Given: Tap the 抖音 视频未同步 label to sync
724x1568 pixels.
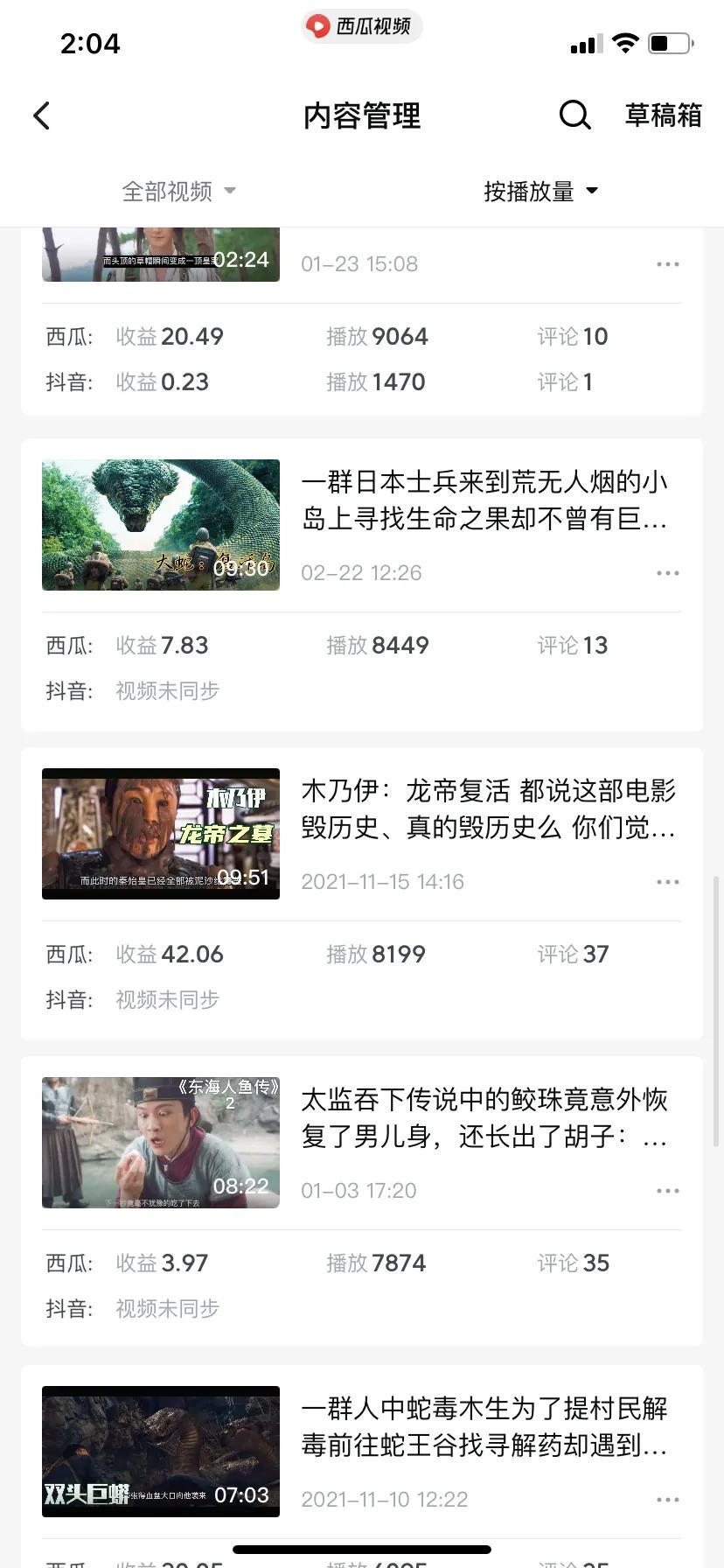Looking at the screenshot, I should pyautogui.click(x=166, y=691).
